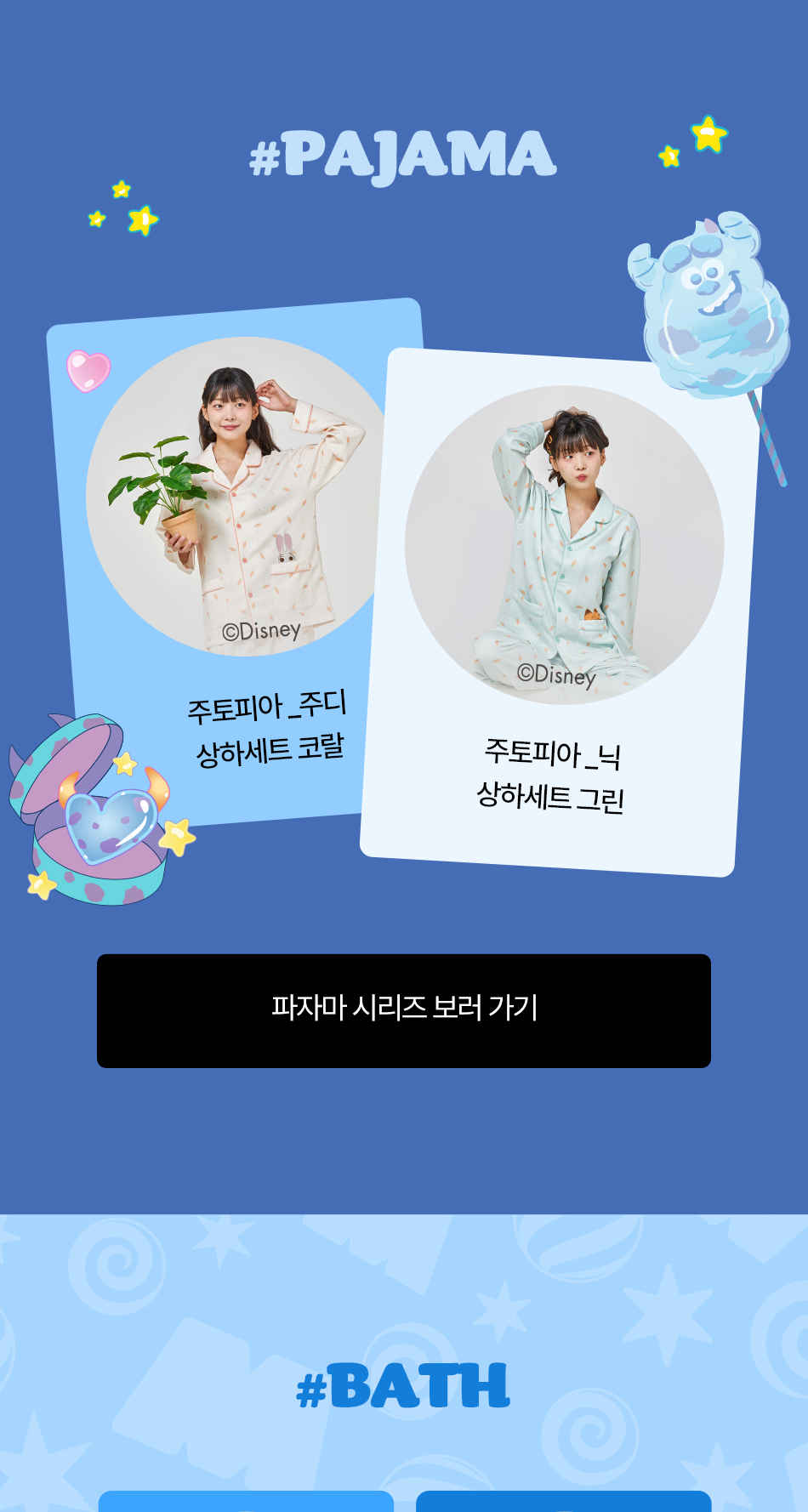Tap 파자마 시리즈 보러 가기 button
Screen dimensions: 808x1512
(404, 1010)
